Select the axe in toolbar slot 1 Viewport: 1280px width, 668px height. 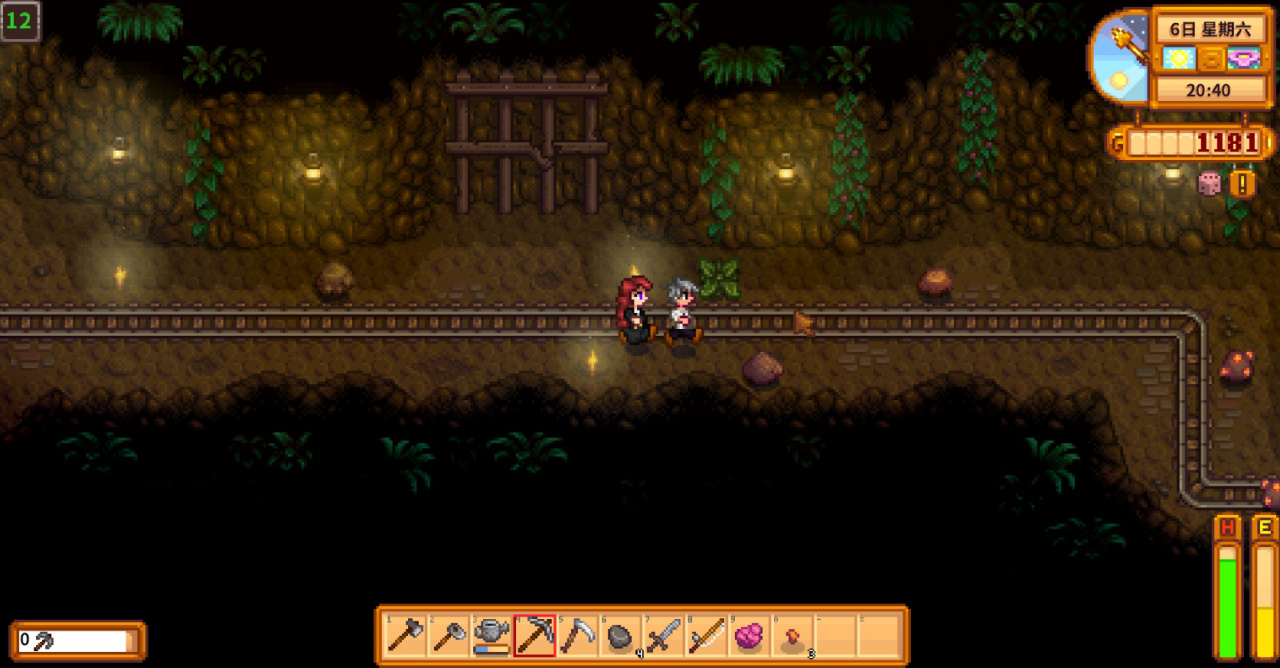click(x=406, y=635)
